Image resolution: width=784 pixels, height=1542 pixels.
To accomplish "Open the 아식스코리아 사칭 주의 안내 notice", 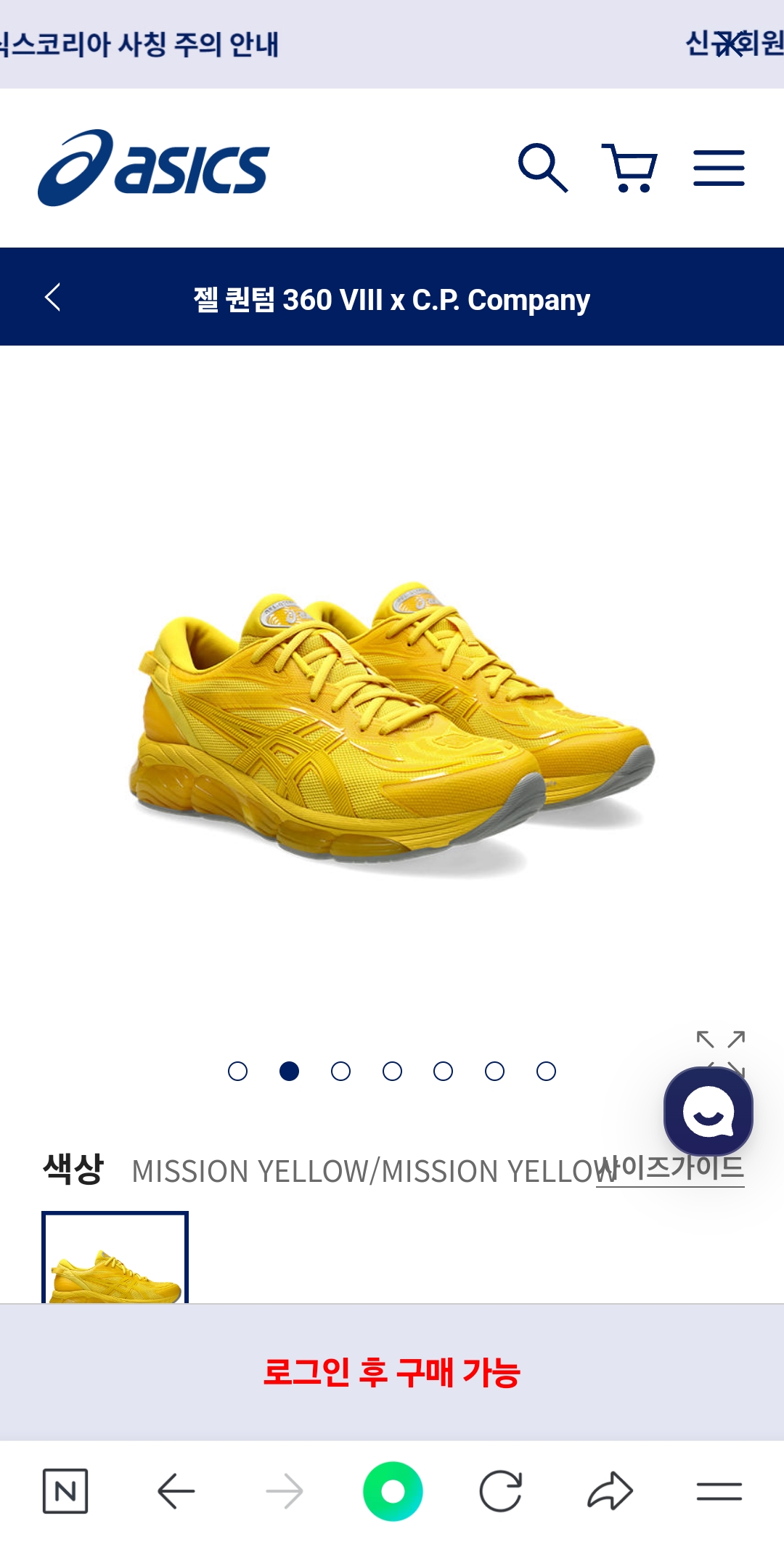I will [138, 44].
